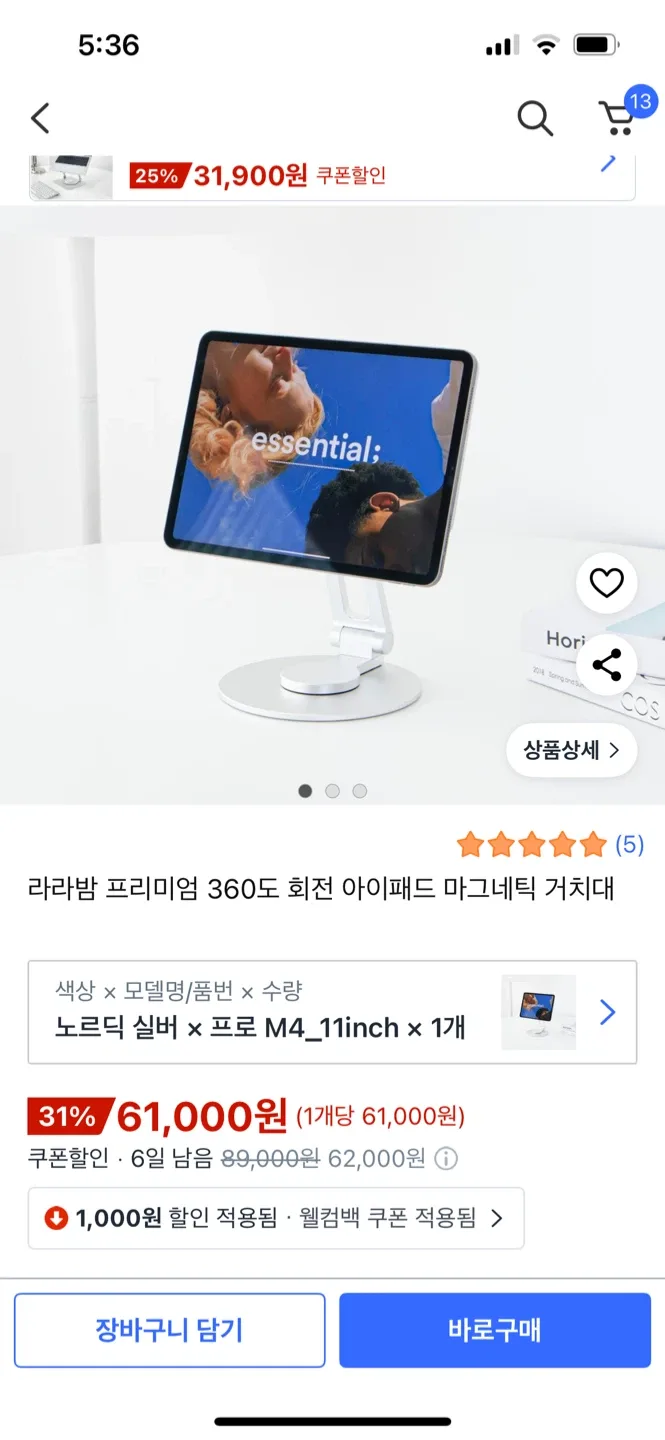The width and height of the screenshot is (665, 1440).
Task: Tap 장바구니 담기 to add to cart
Action: [x=169, y=1330]
